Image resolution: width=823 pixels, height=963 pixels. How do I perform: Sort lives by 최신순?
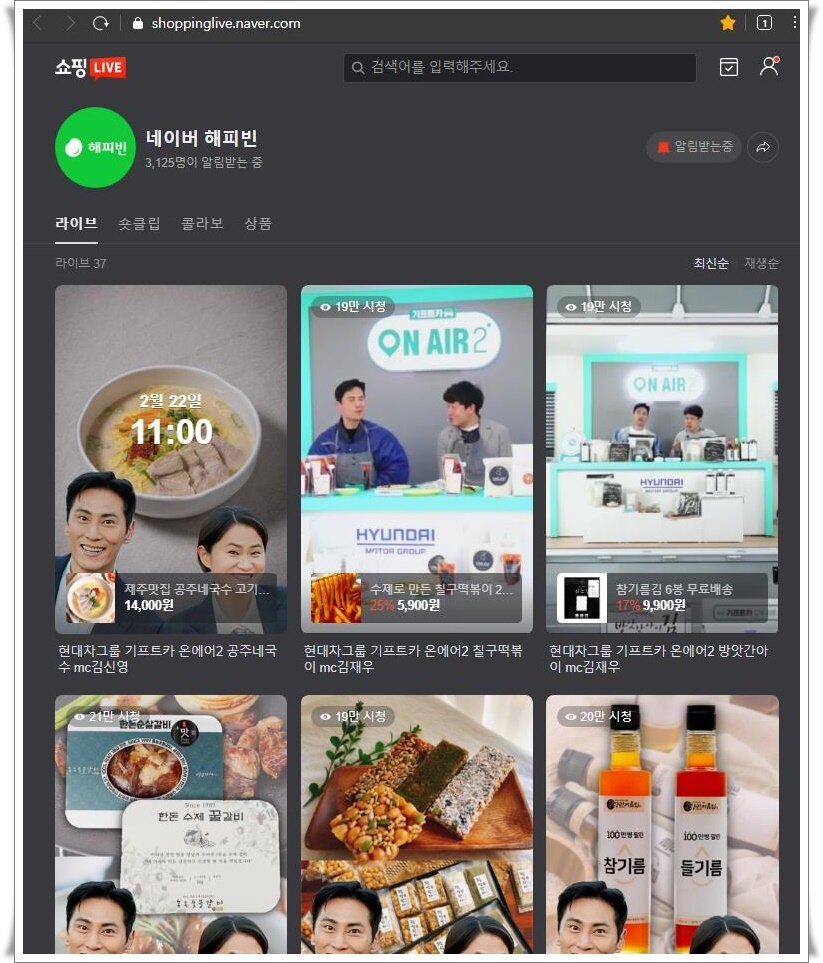coord(711,263)
